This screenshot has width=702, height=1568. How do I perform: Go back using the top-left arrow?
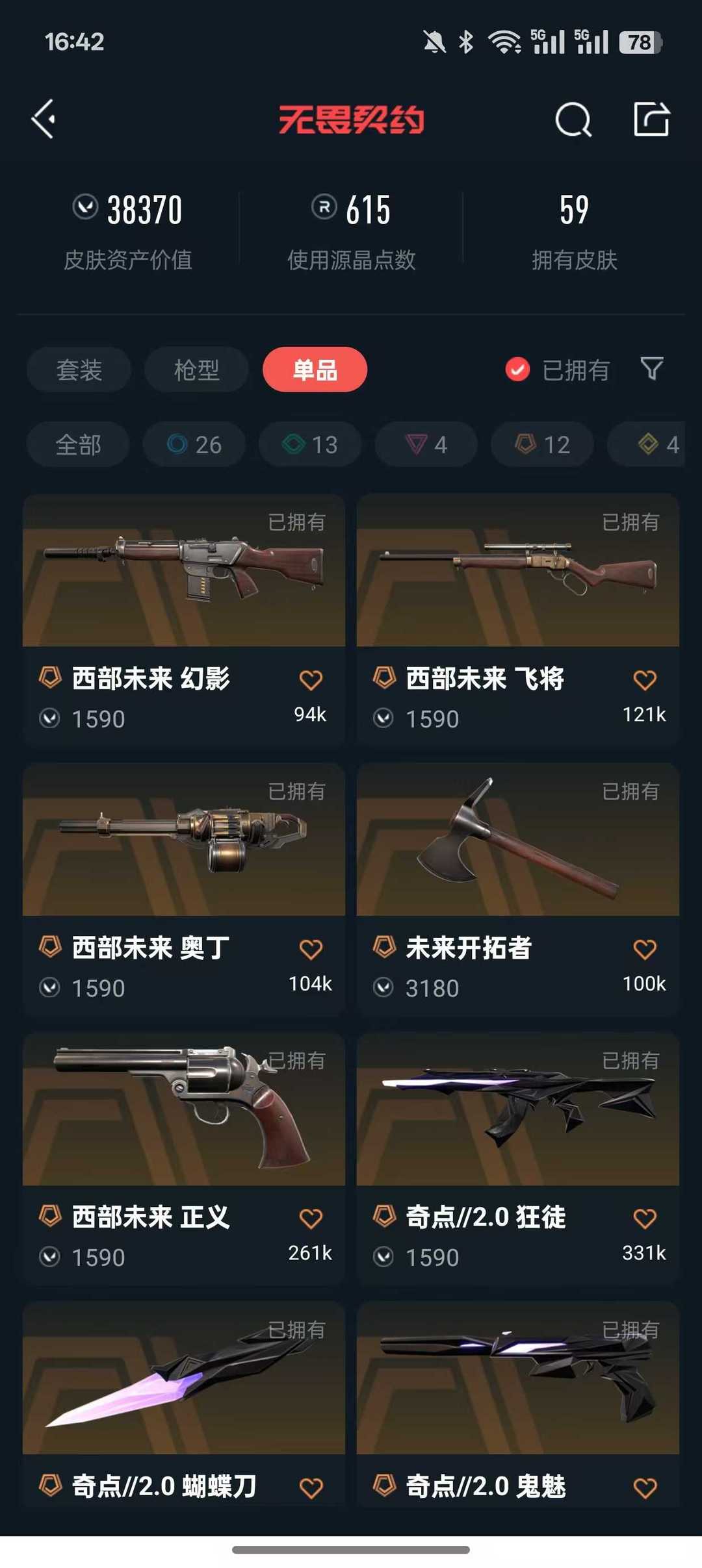point(44,120)
